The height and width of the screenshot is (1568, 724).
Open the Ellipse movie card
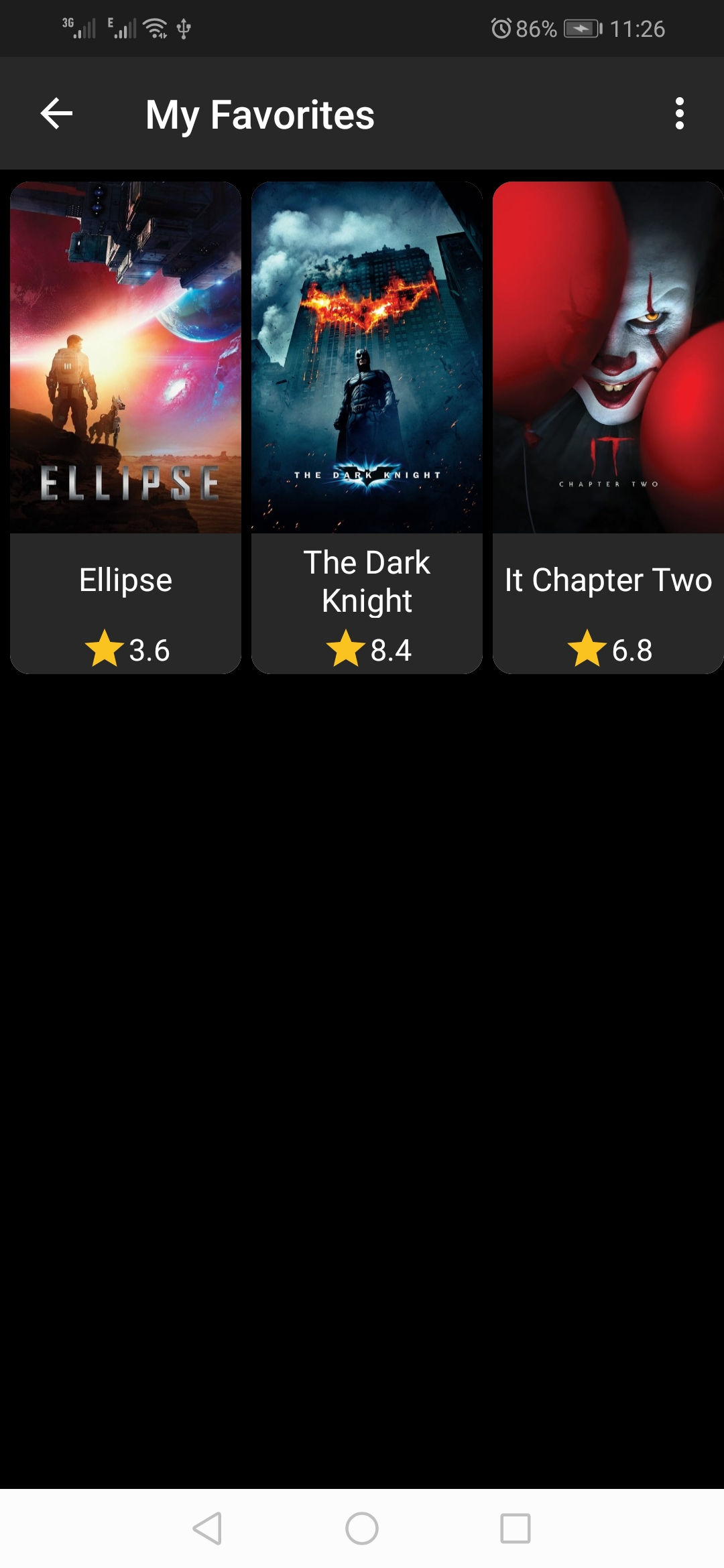tap(125, 428)
